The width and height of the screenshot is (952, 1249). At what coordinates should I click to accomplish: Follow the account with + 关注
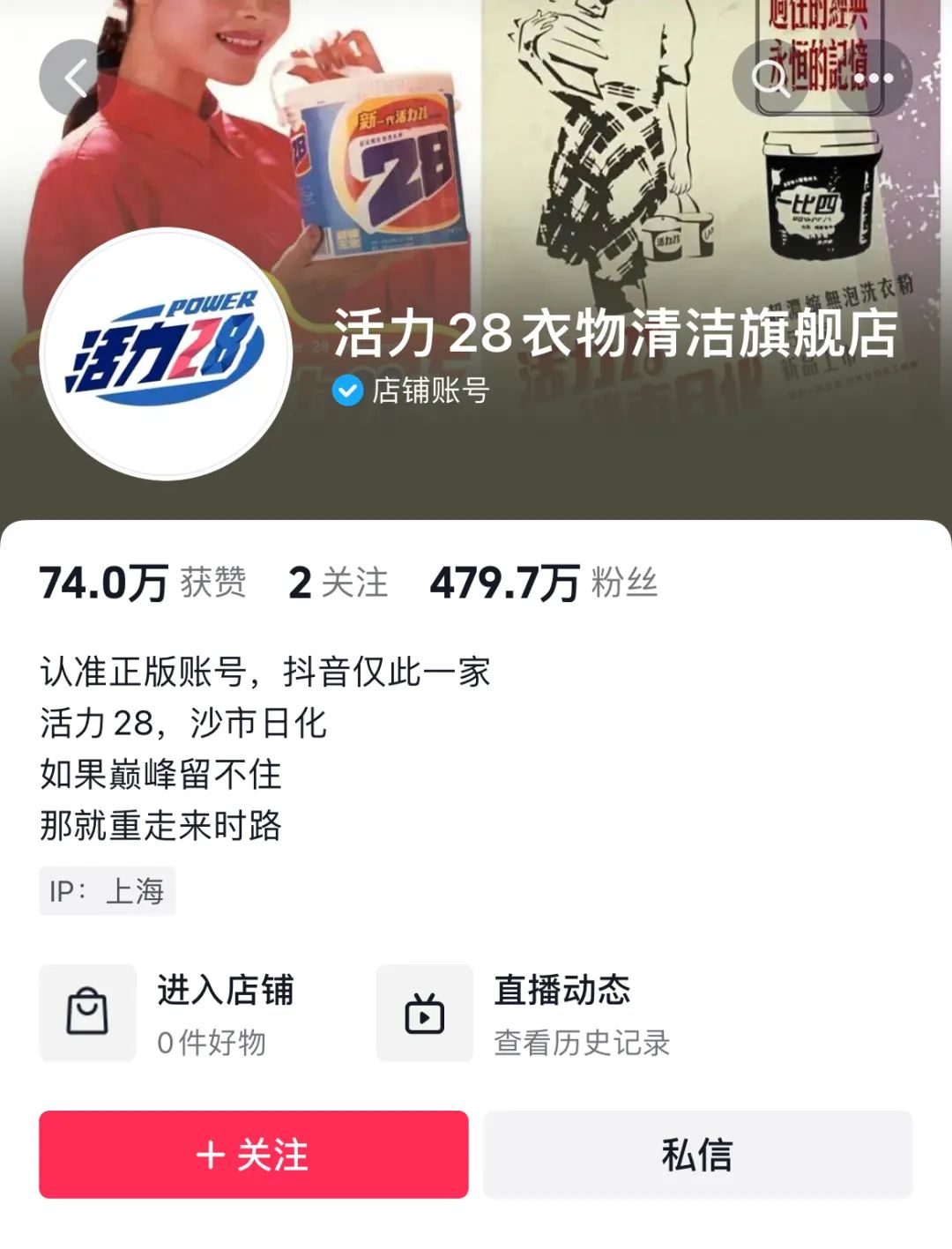(x=253, y=1154)
